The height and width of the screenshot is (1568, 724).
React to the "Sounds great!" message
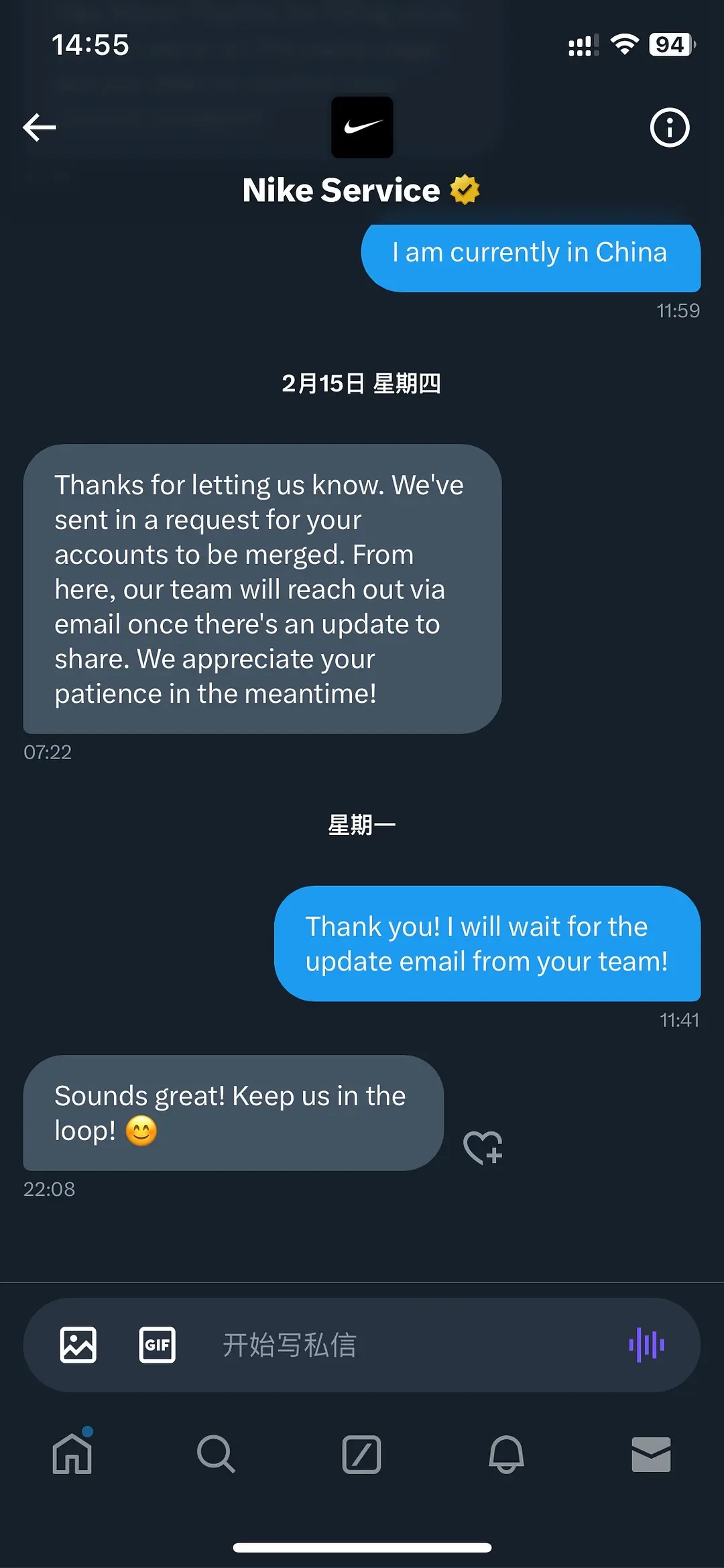coord(483,1147)
